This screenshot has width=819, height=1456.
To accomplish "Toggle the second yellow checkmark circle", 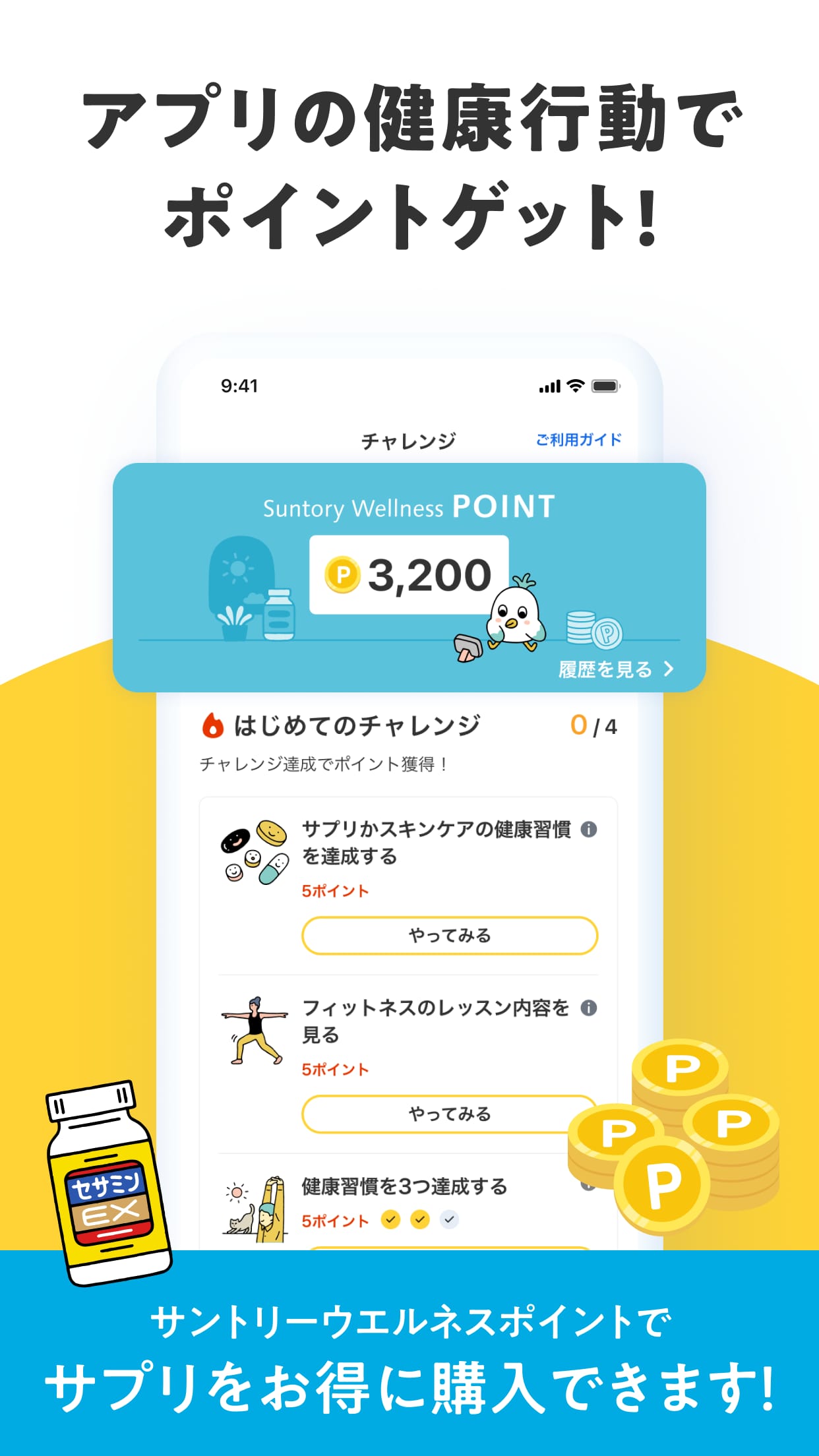I will (x=419, y=1219).
